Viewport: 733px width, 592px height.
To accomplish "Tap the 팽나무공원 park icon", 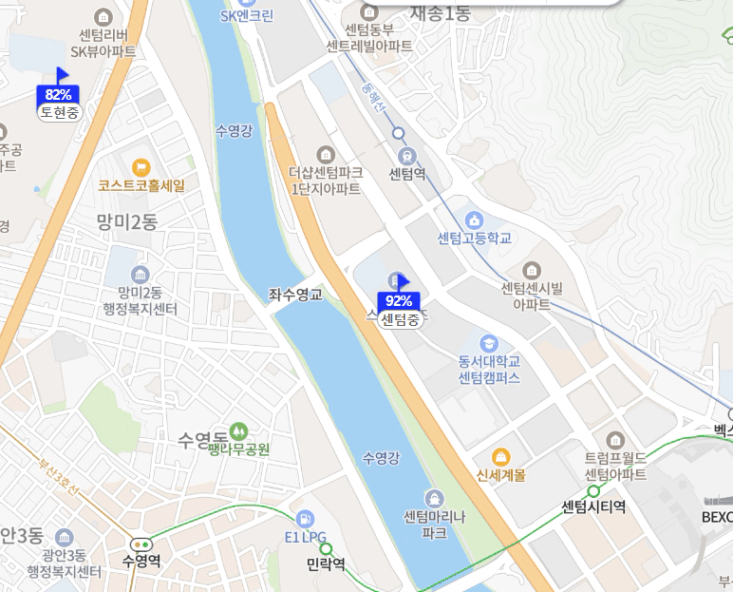I will pyautogui.click(x=238, y=431).
